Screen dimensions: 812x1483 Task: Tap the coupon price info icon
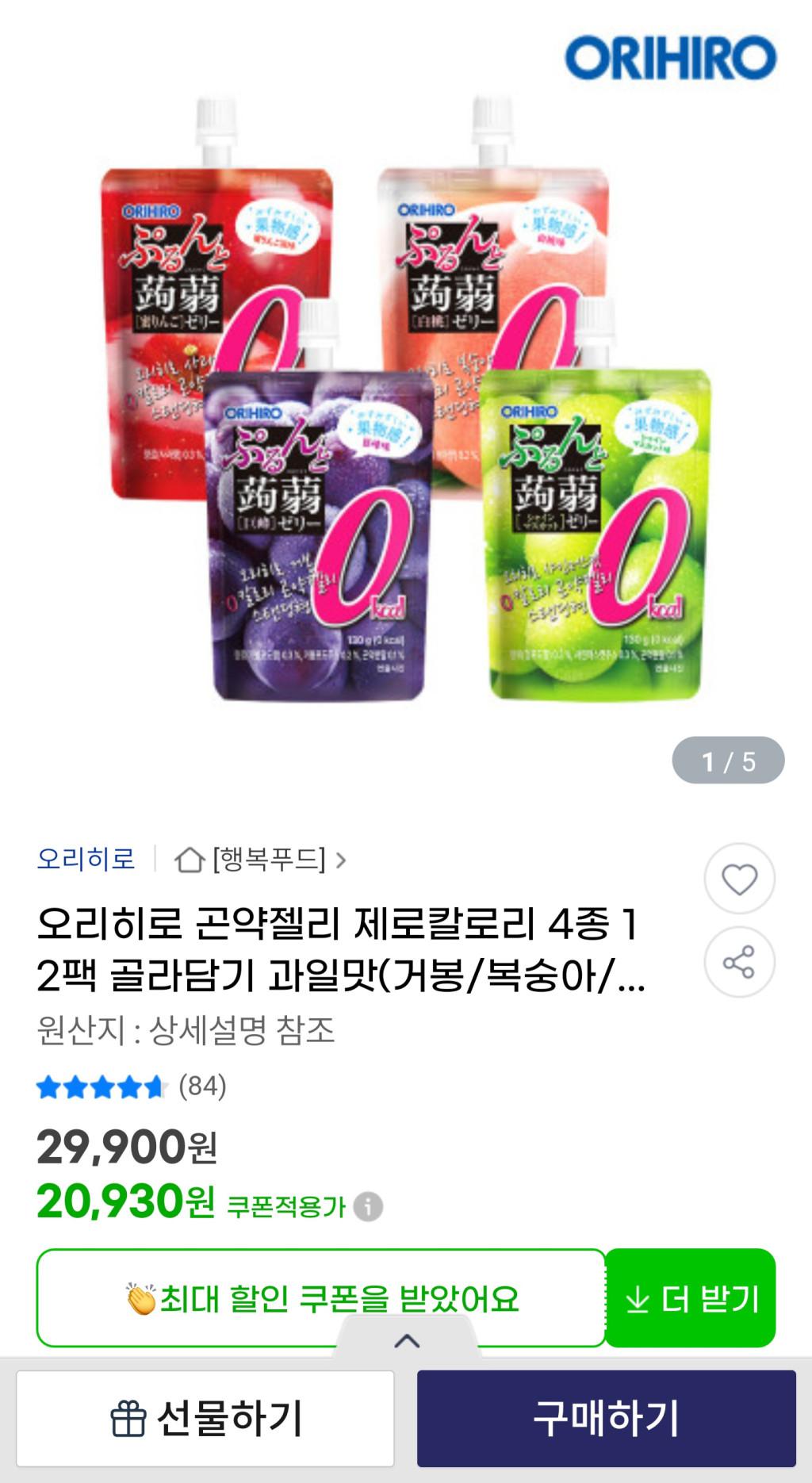[368, 1207]
